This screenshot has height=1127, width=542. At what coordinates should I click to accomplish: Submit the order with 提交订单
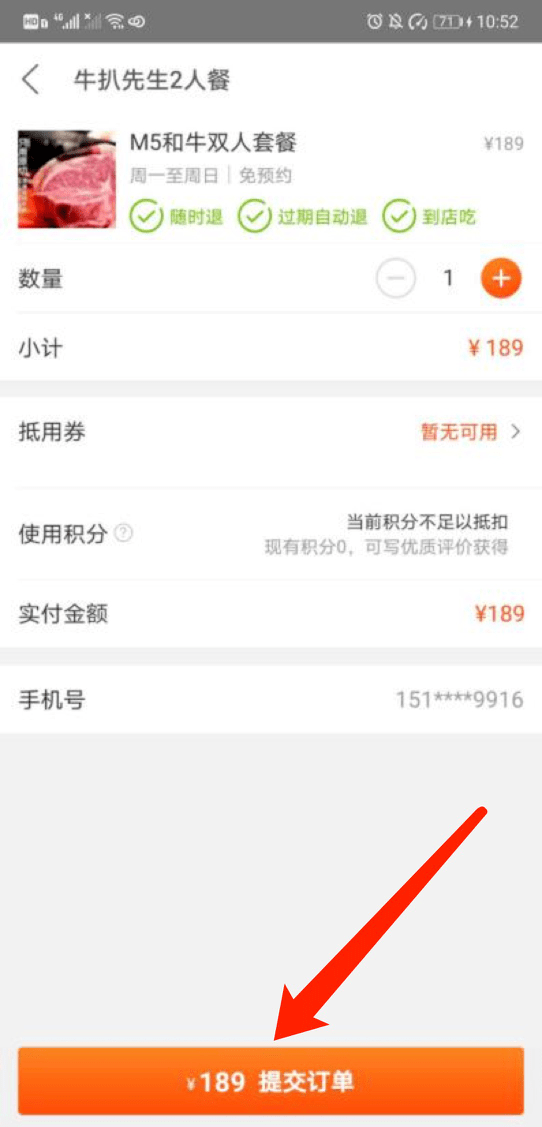click(x=271, y=1081)
